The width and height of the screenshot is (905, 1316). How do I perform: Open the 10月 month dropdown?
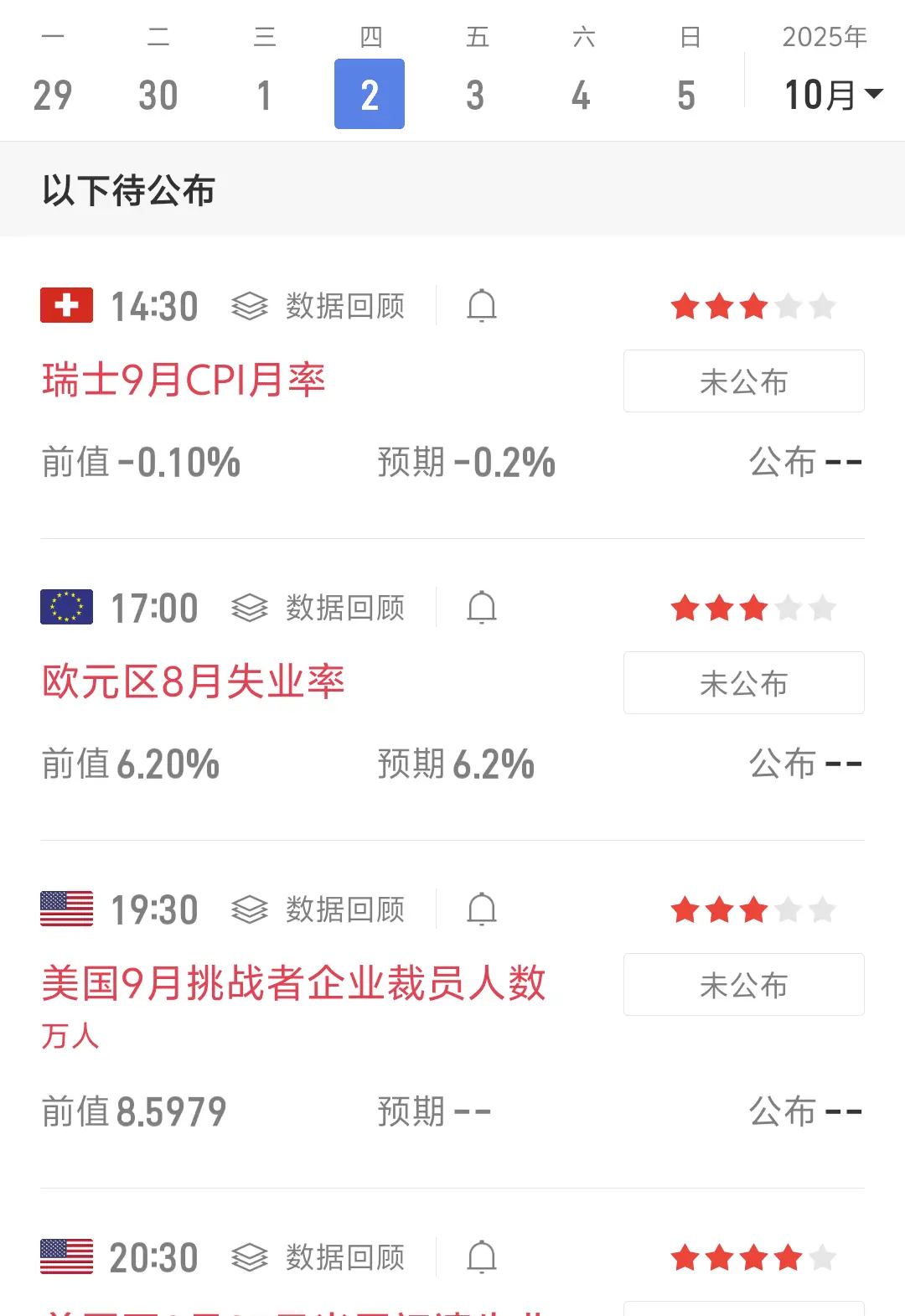[833, 94]
